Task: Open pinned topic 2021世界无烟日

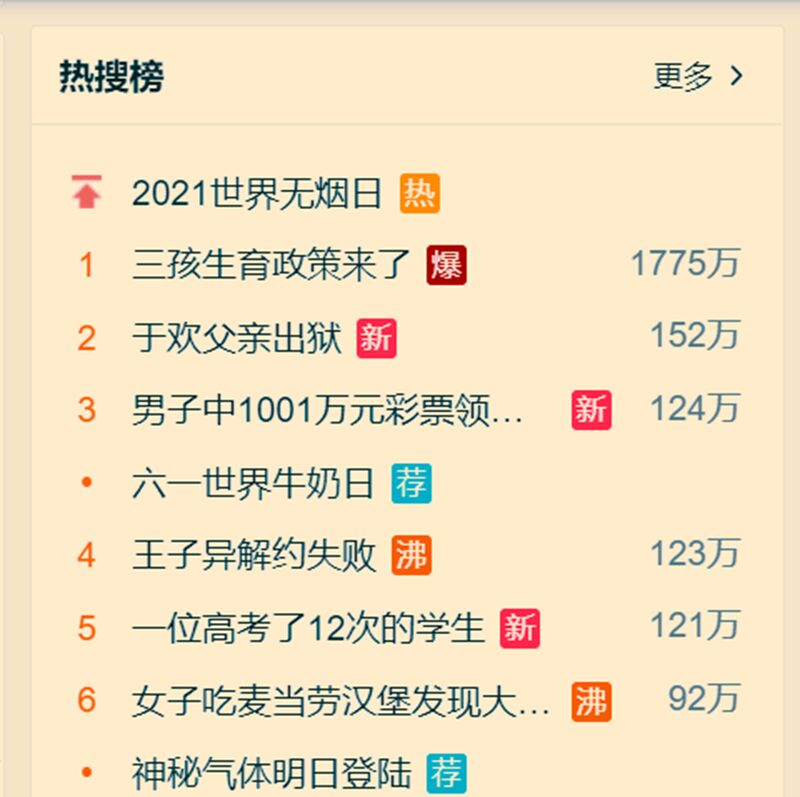Action: click(257, 194)
